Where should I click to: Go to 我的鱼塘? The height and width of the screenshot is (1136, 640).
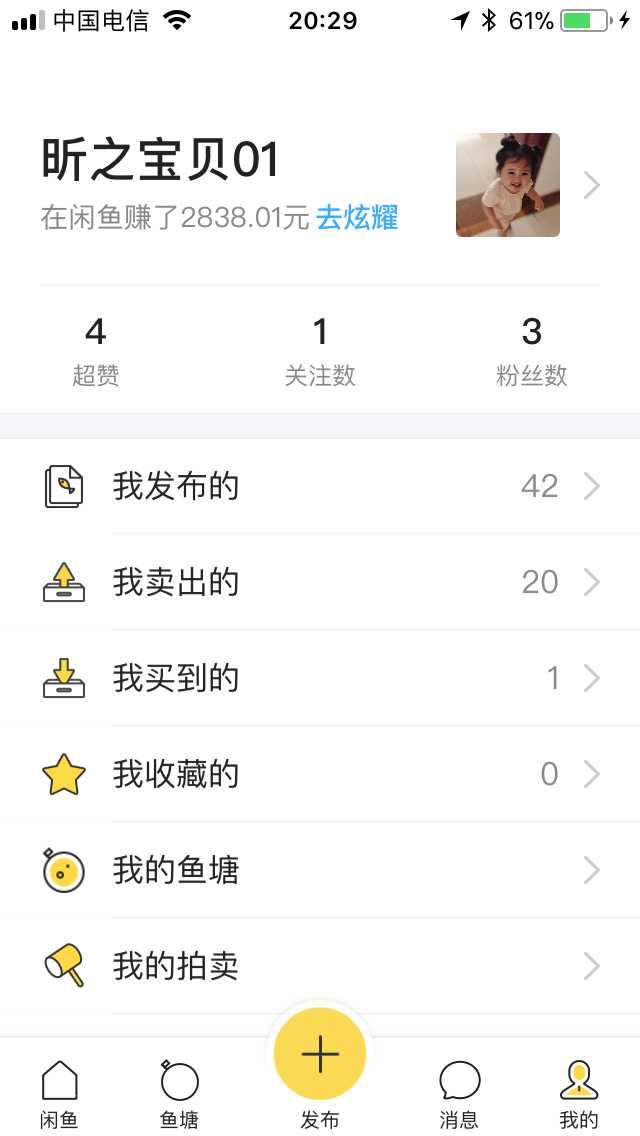320,870
